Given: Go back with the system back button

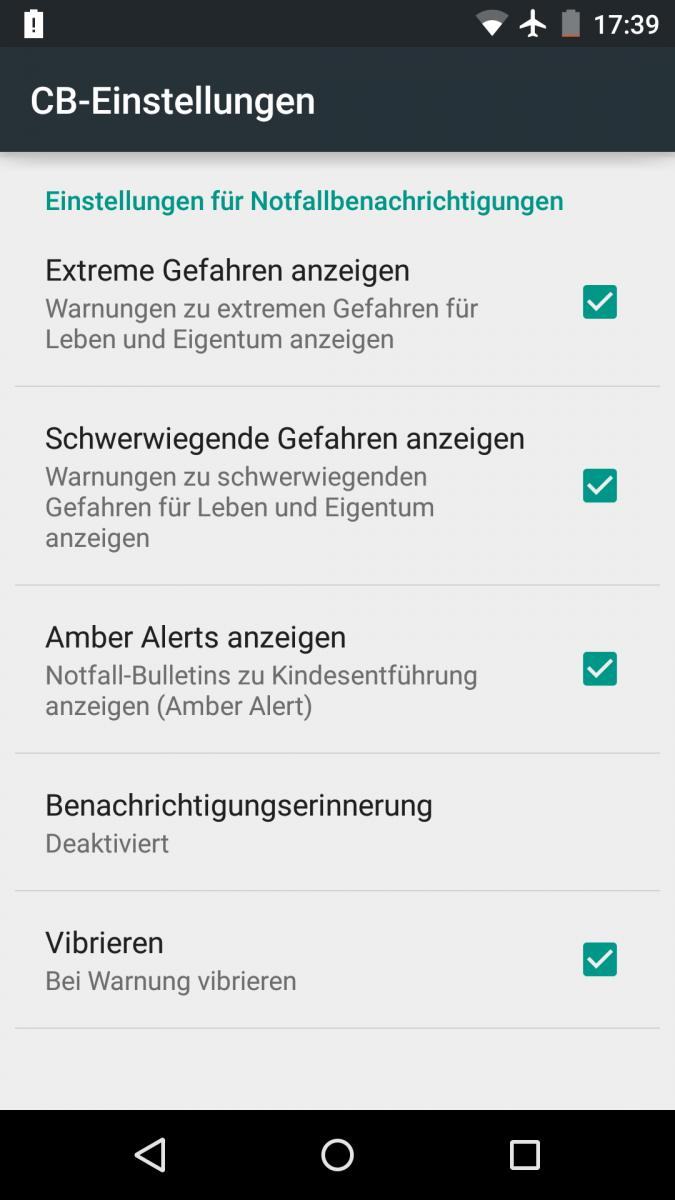Looking at the screenshot, I should coord(150,1155).
